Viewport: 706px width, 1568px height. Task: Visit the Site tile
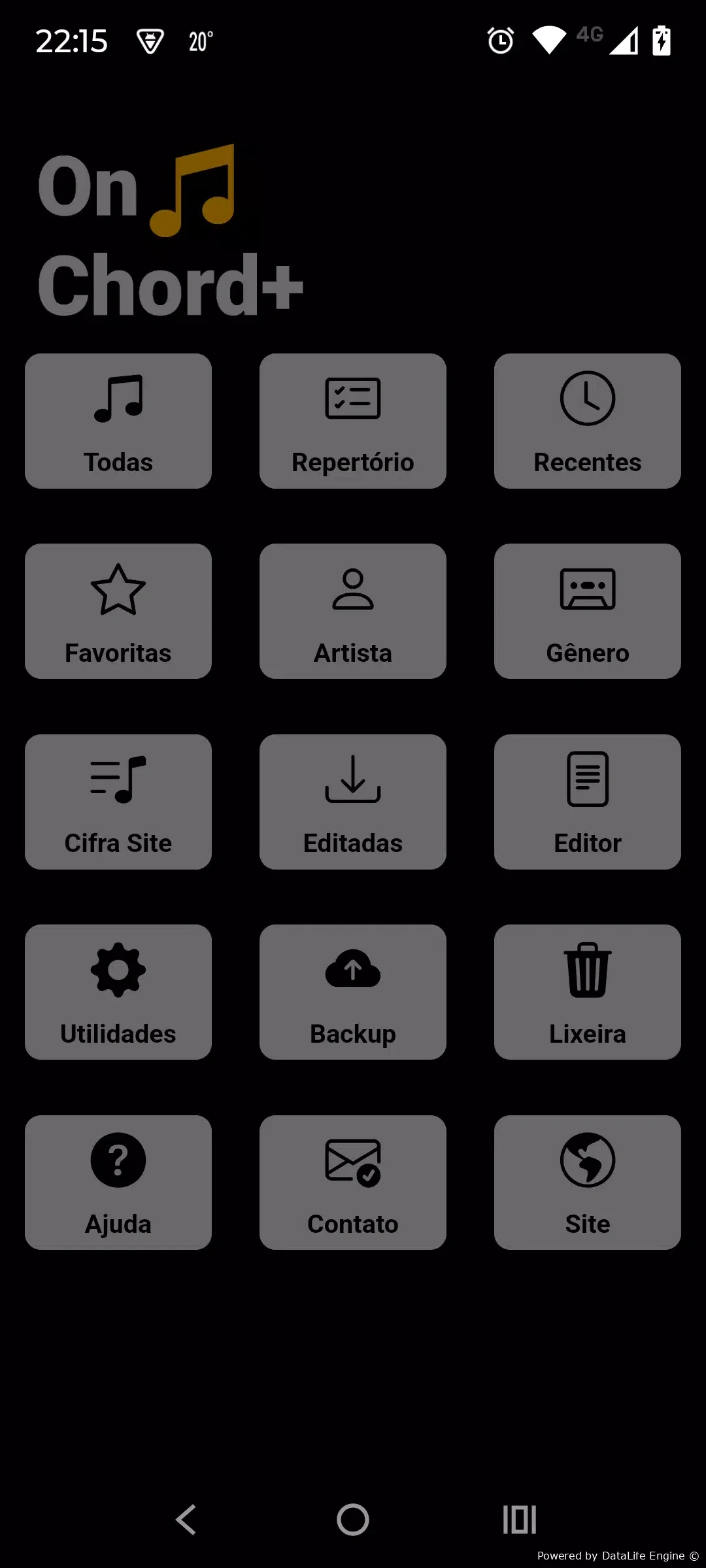(588, 1183)
